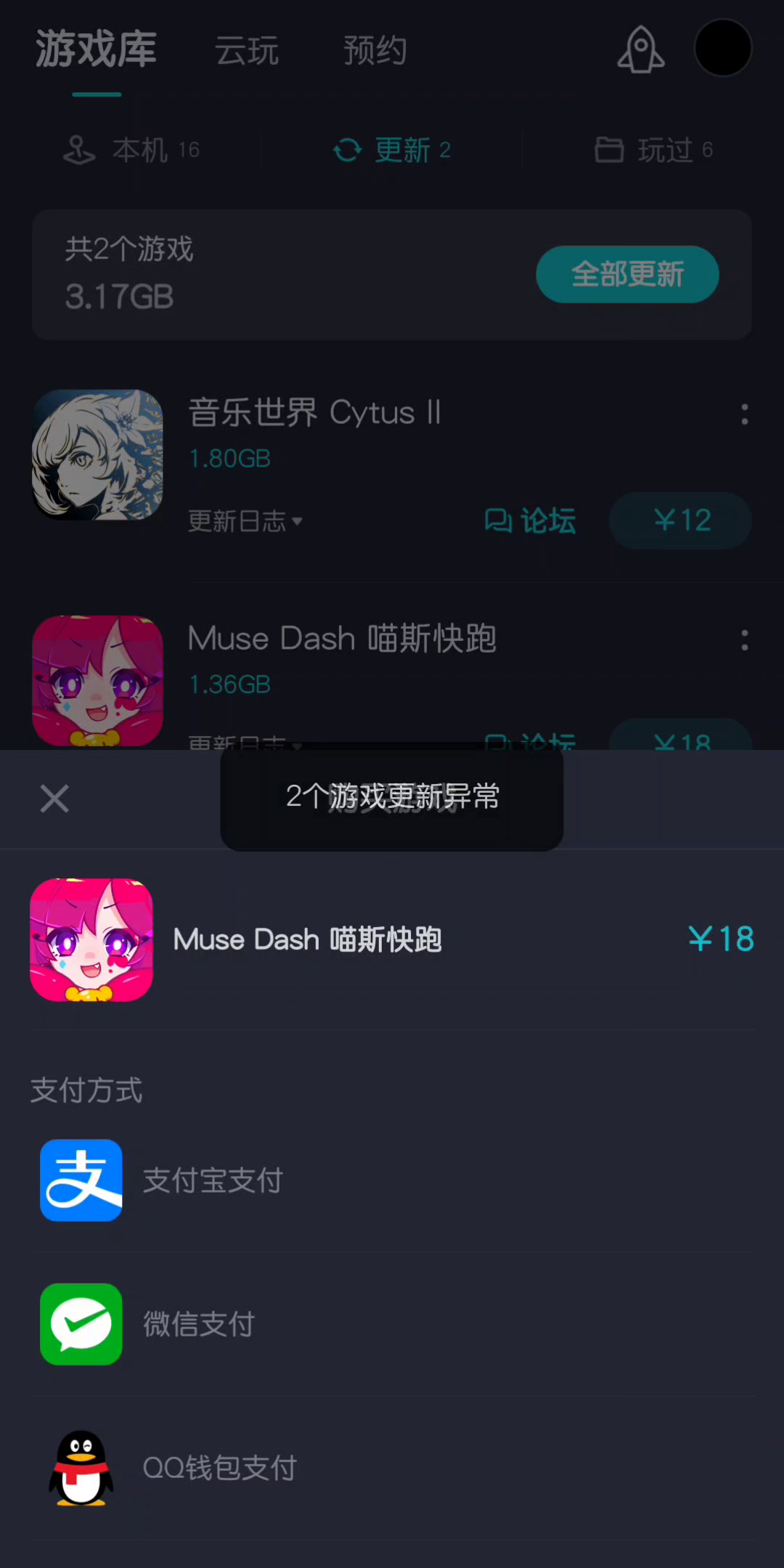Open overflow menu for Cytus II
784x1568 pixels.
tap(744, 415)
